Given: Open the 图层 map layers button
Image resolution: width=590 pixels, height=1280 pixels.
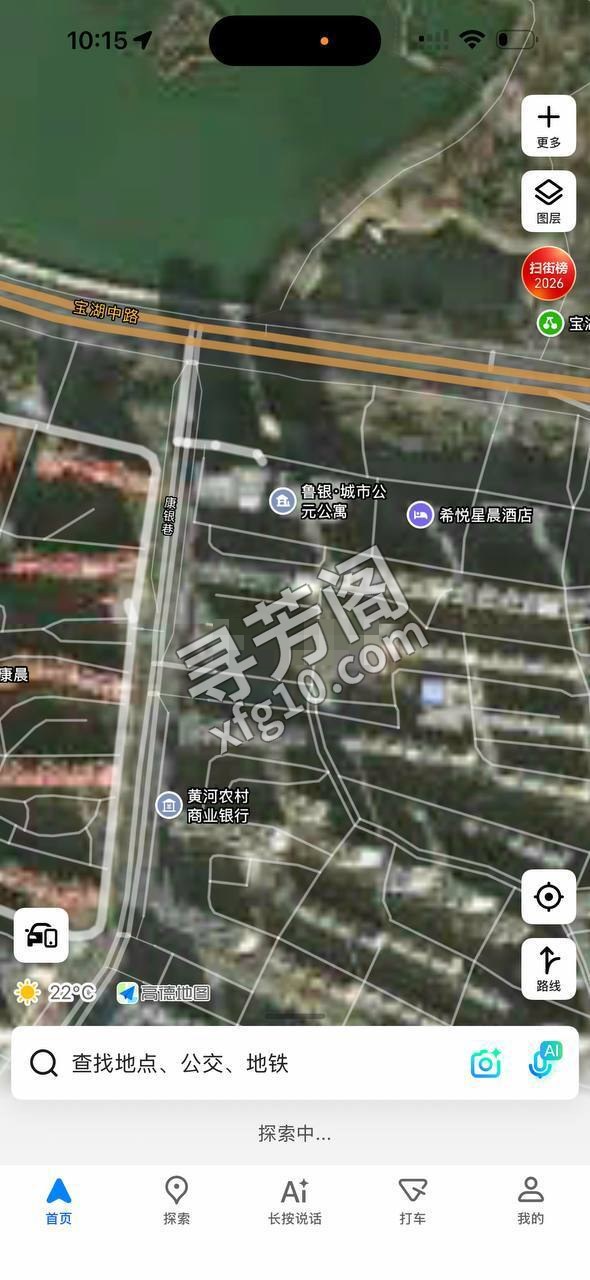Looking at the screenshot, I should pos(548,201).
